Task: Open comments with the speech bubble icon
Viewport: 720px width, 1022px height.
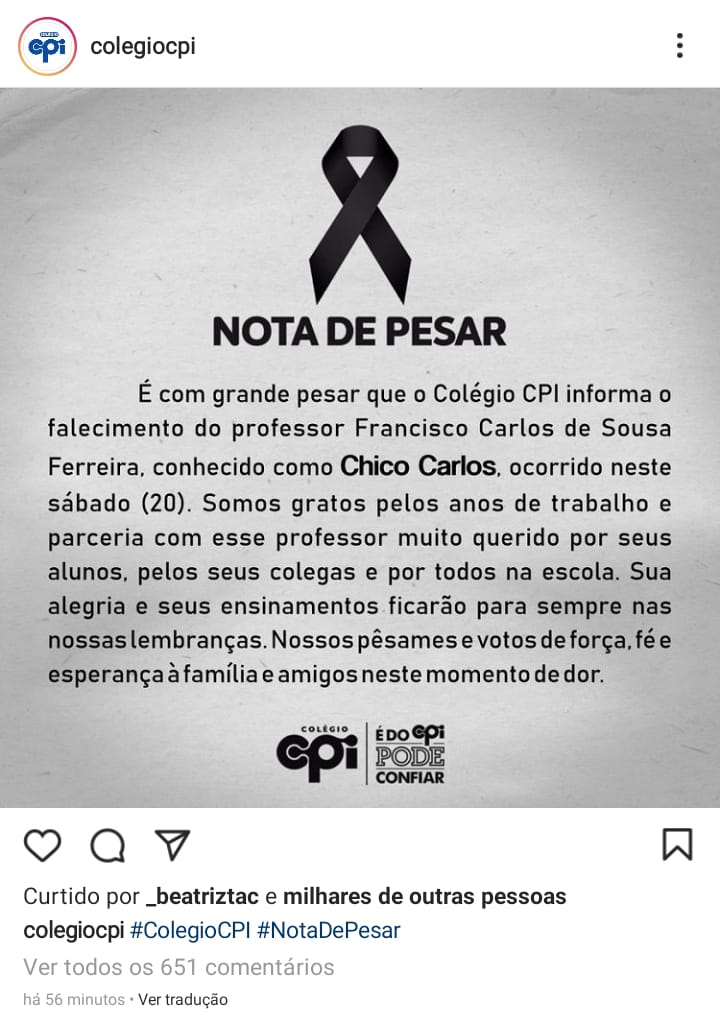Action: (107, 846)
